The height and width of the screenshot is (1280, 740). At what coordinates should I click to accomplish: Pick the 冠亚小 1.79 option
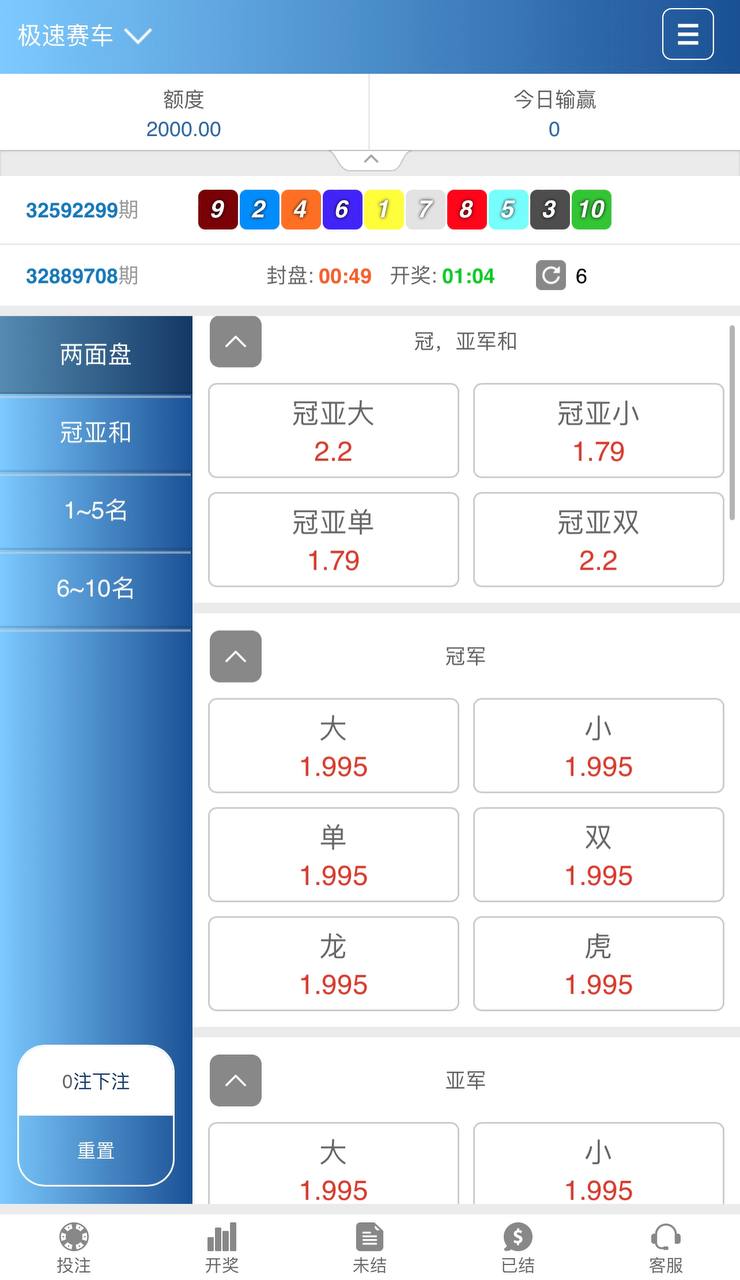(x=598, y=431)
